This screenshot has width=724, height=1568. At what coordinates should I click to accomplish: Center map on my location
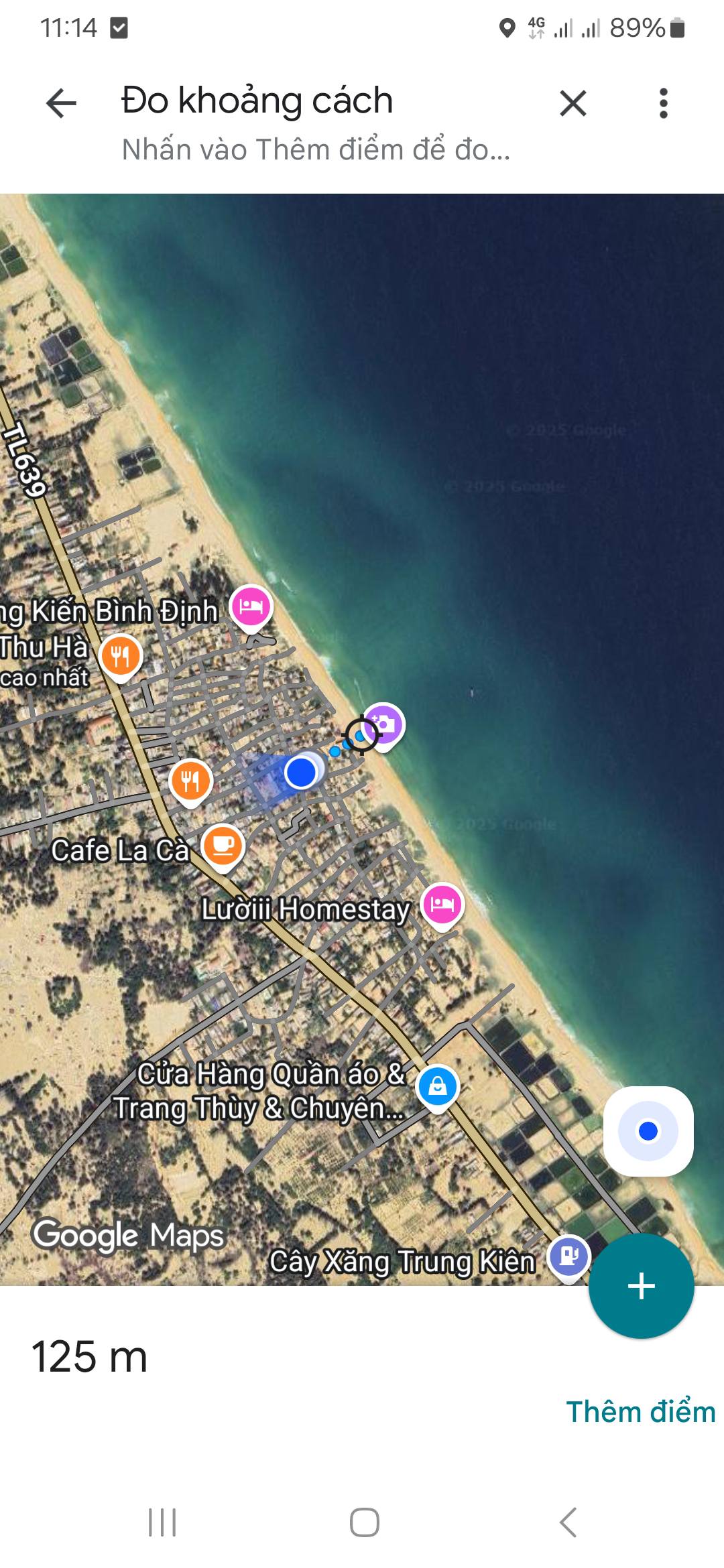click(x=648, y=1131)
